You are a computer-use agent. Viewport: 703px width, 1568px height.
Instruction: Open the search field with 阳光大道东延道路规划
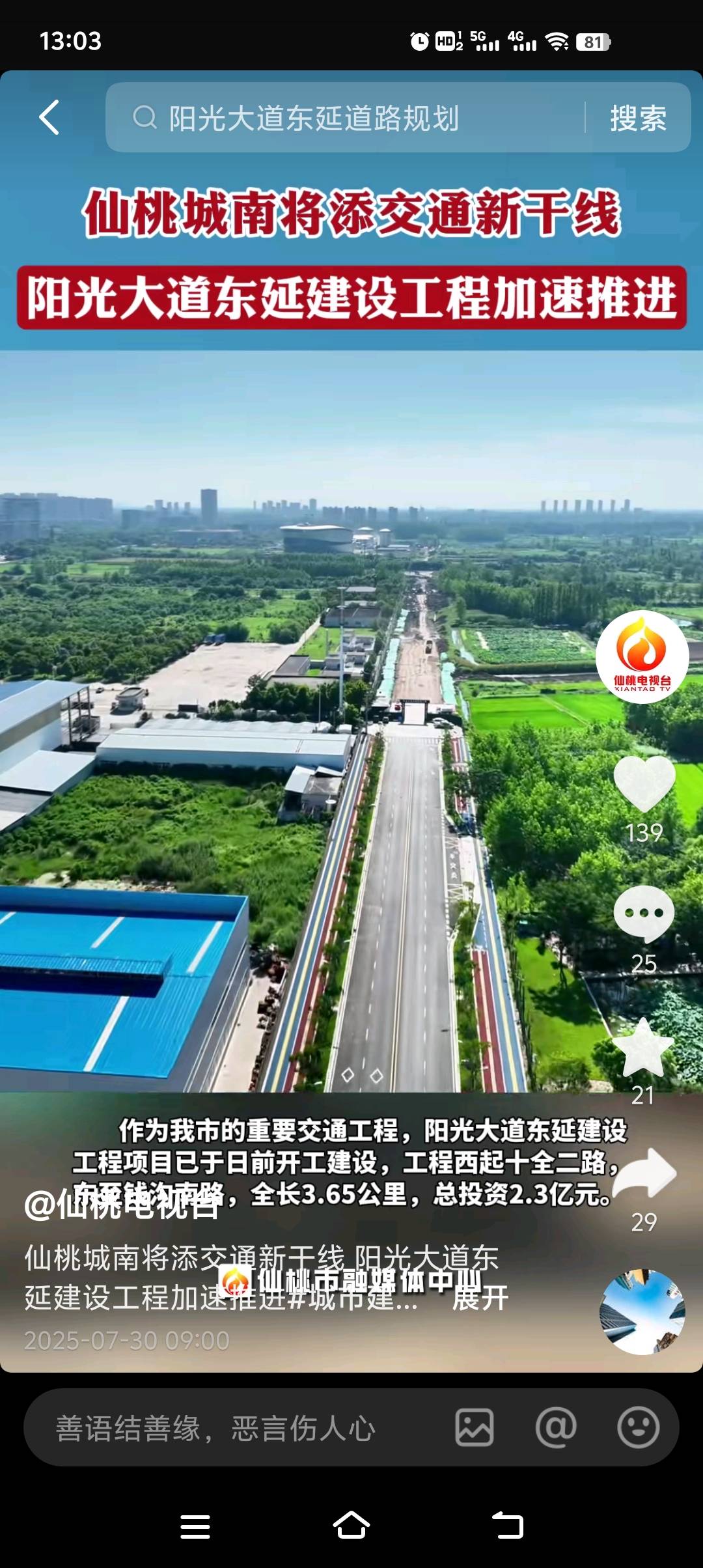[345, 118]
